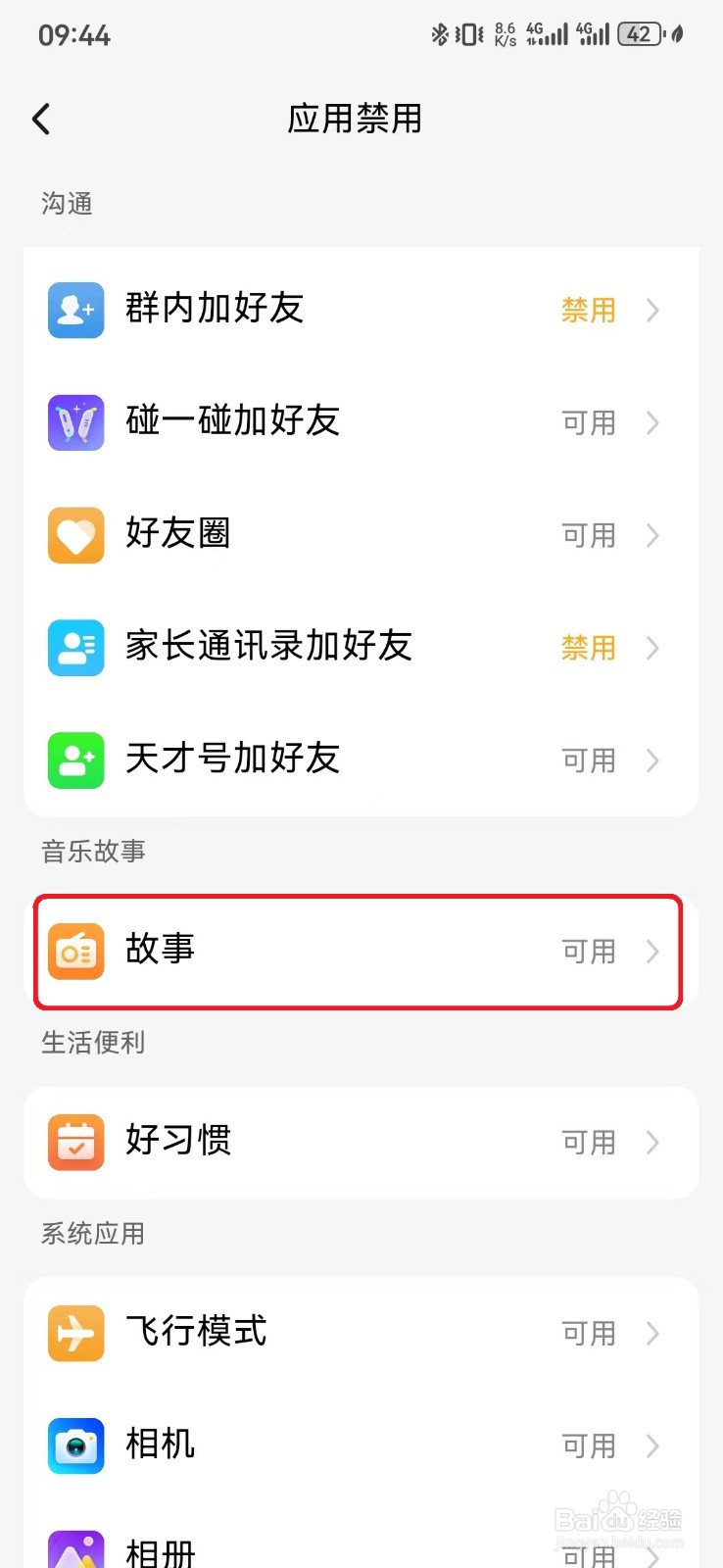This screenshot has width=723, height=1568.
Task: Tap the 飞行模式 airplane icon
Action: click(75, 1333)
